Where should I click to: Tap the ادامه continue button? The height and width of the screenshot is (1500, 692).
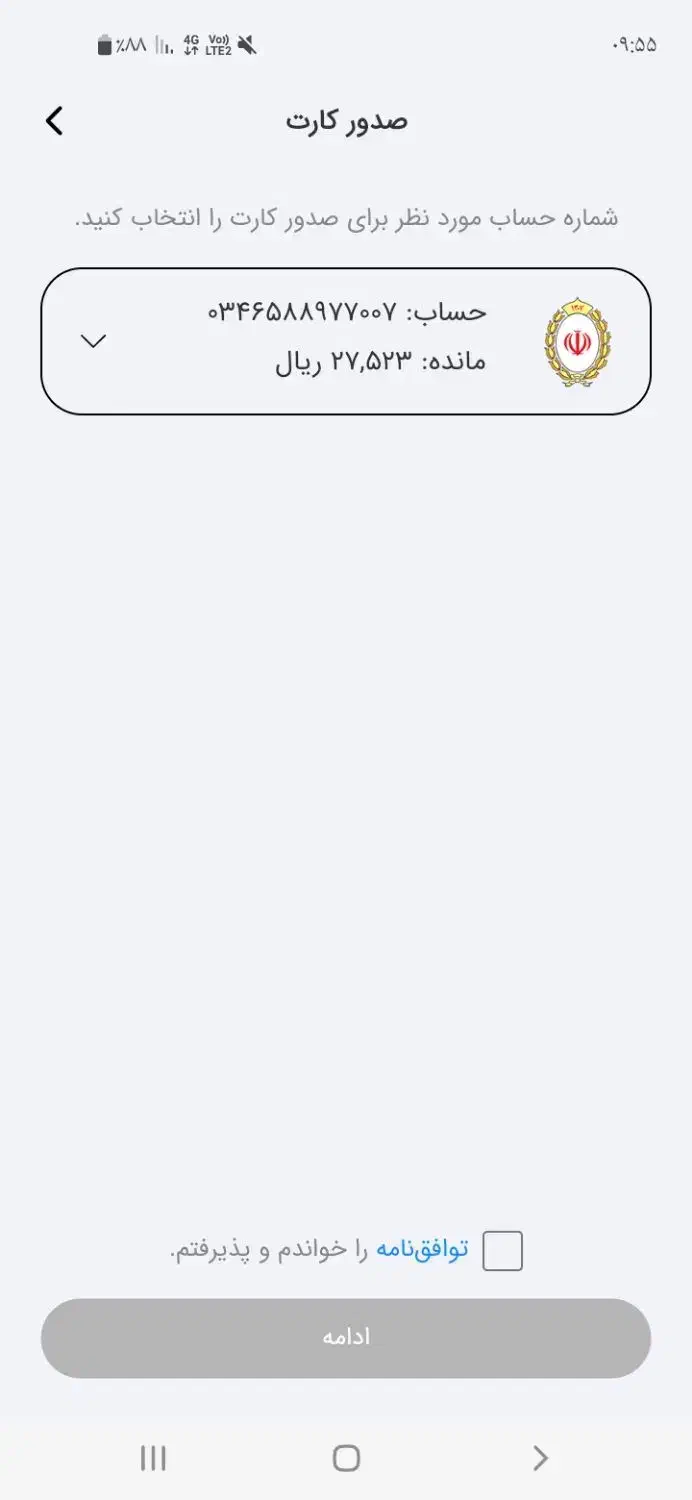pyautogui.click(x=346, y=1338)
